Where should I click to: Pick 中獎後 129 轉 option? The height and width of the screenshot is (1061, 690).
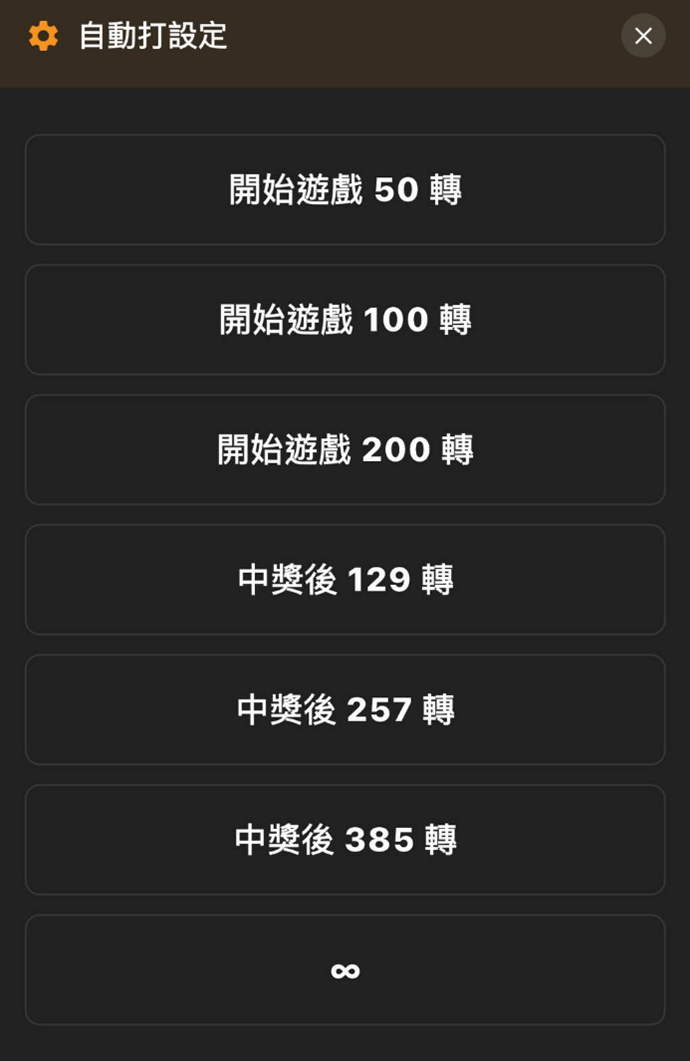[345, 580]
